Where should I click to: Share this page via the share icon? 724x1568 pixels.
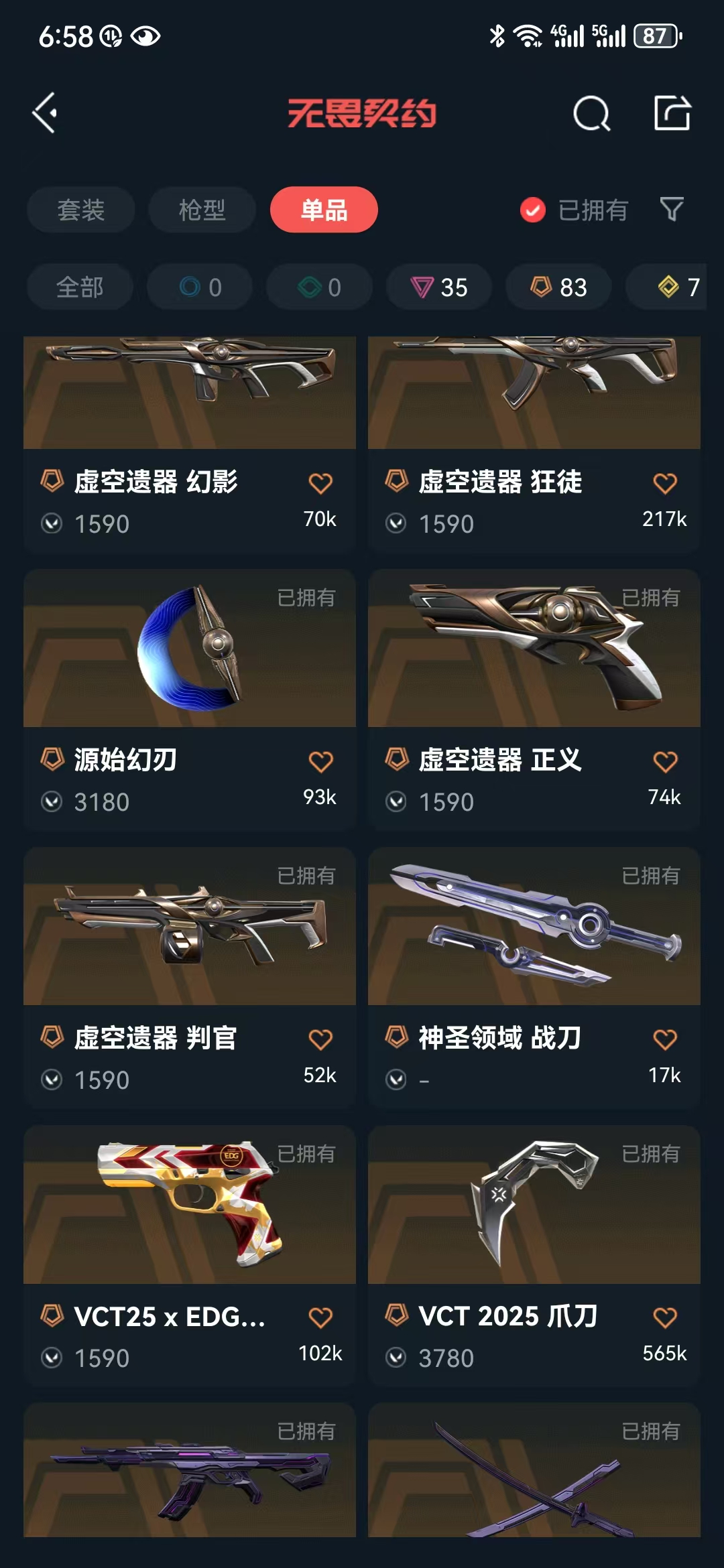672,113
